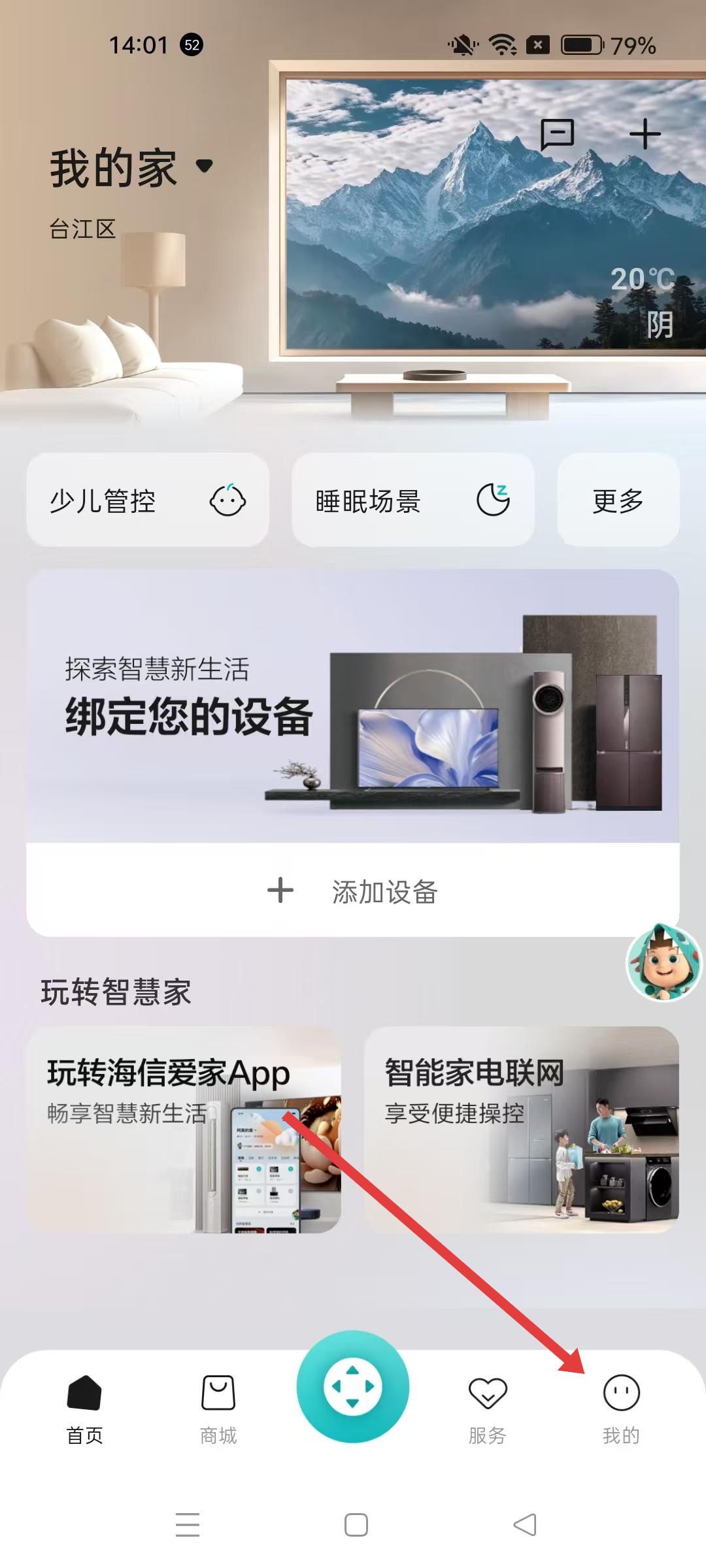The image size is (706, 1568).
Task: Switch to the 首页 tab
Action: 84,1407
